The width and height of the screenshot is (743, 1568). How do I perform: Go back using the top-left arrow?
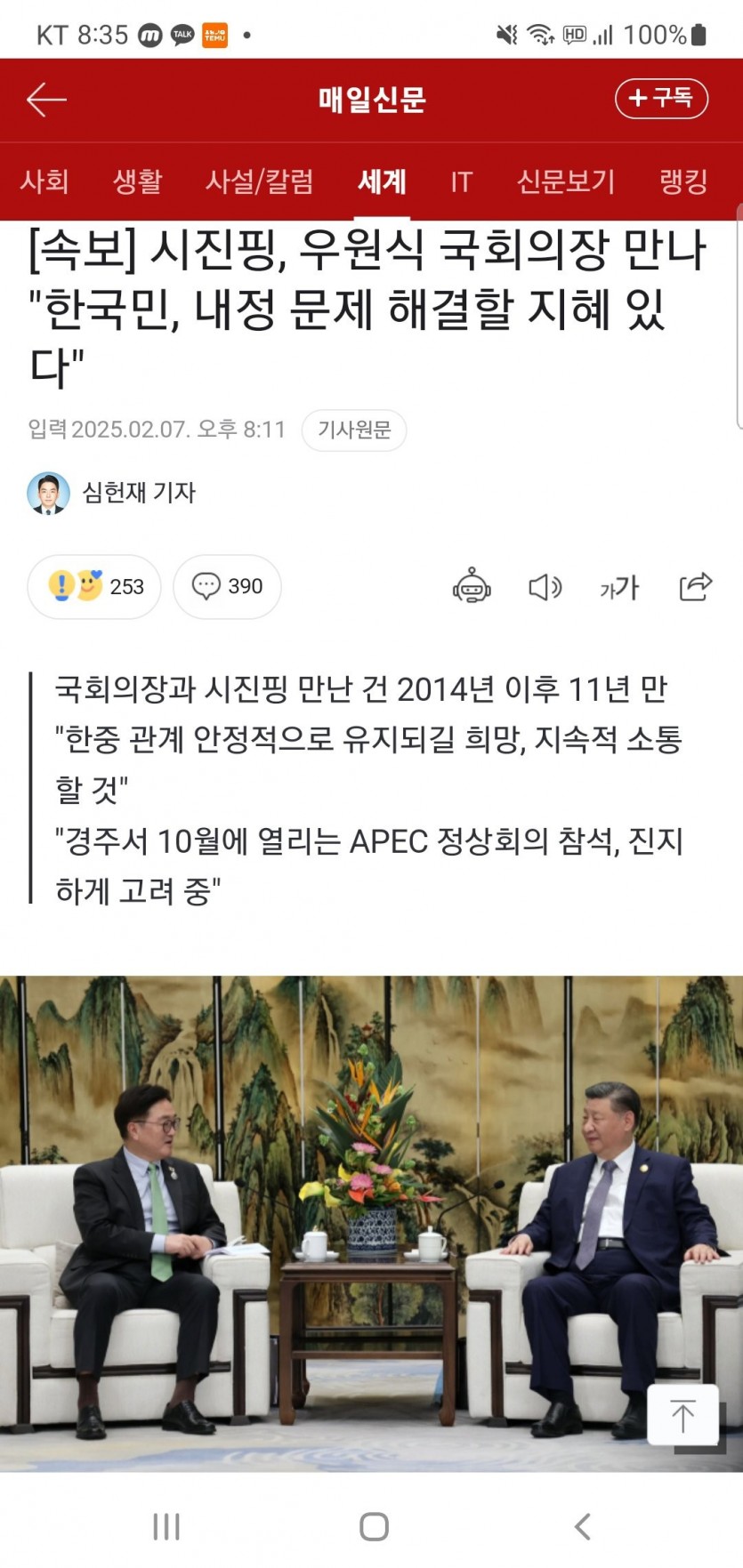pos(46,100)
